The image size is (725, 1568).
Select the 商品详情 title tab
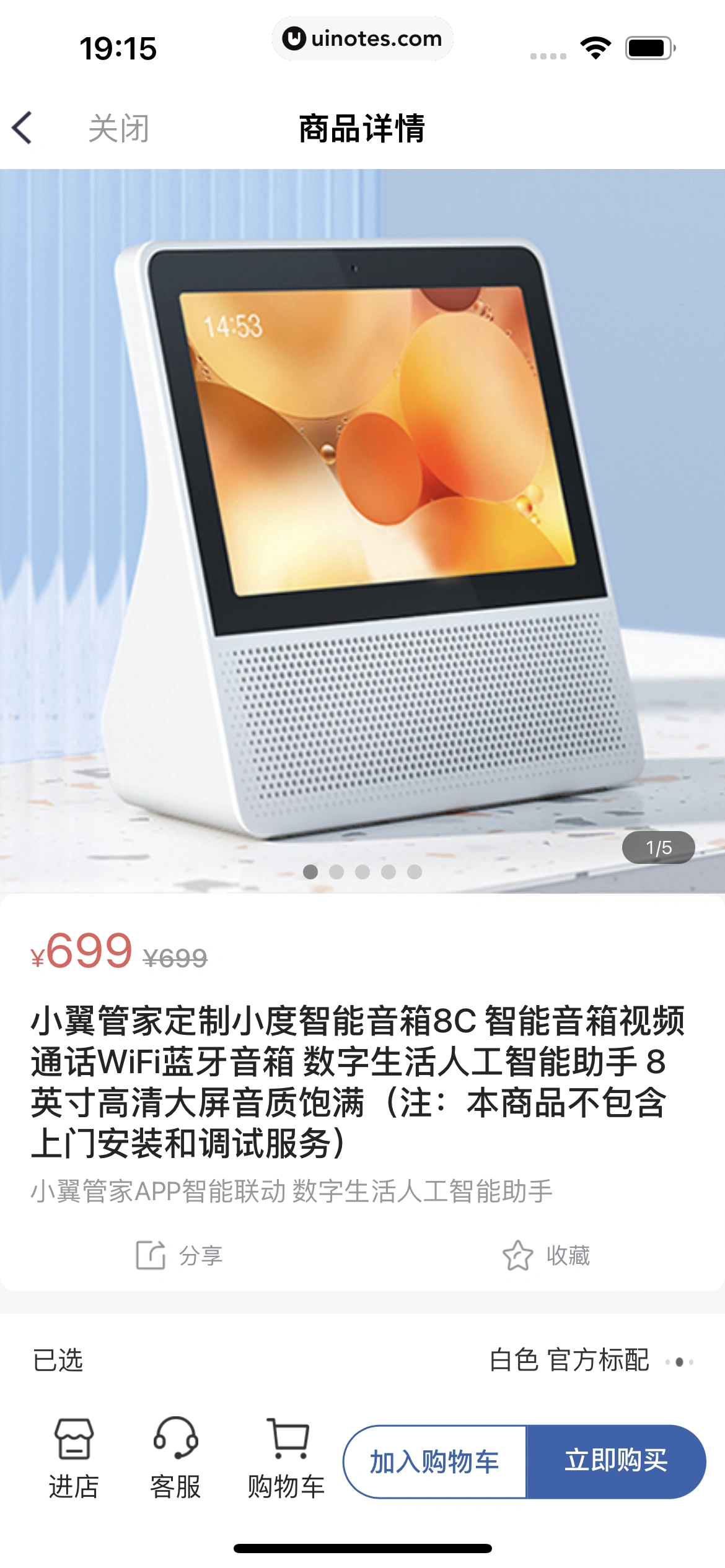pos(362,128)
